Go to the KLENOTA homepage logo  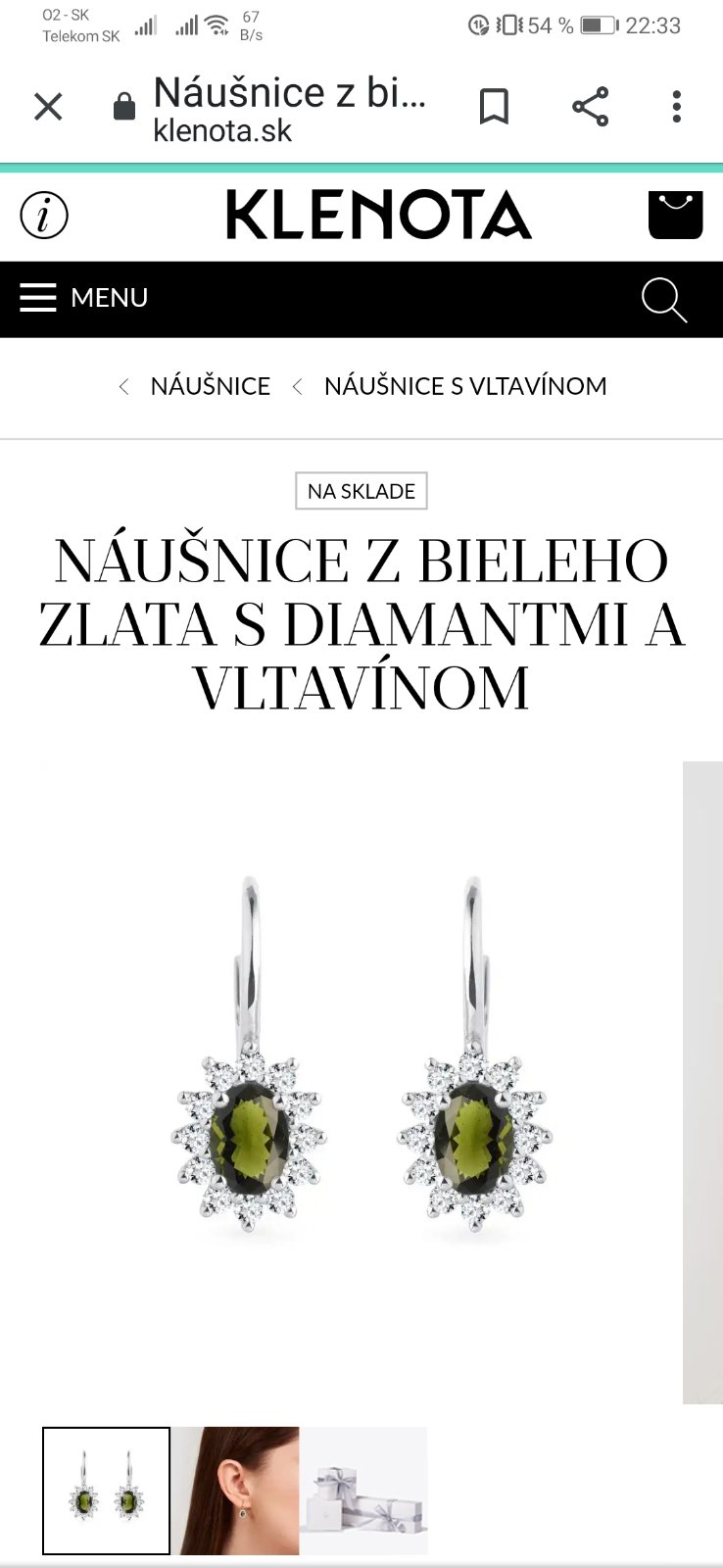(x=378, y=215)
